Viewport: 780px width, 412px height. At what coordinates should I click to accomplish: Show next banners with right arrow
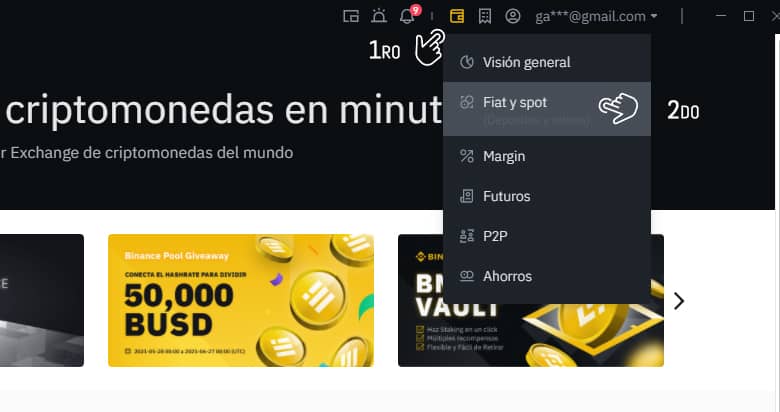click(679, 300)
